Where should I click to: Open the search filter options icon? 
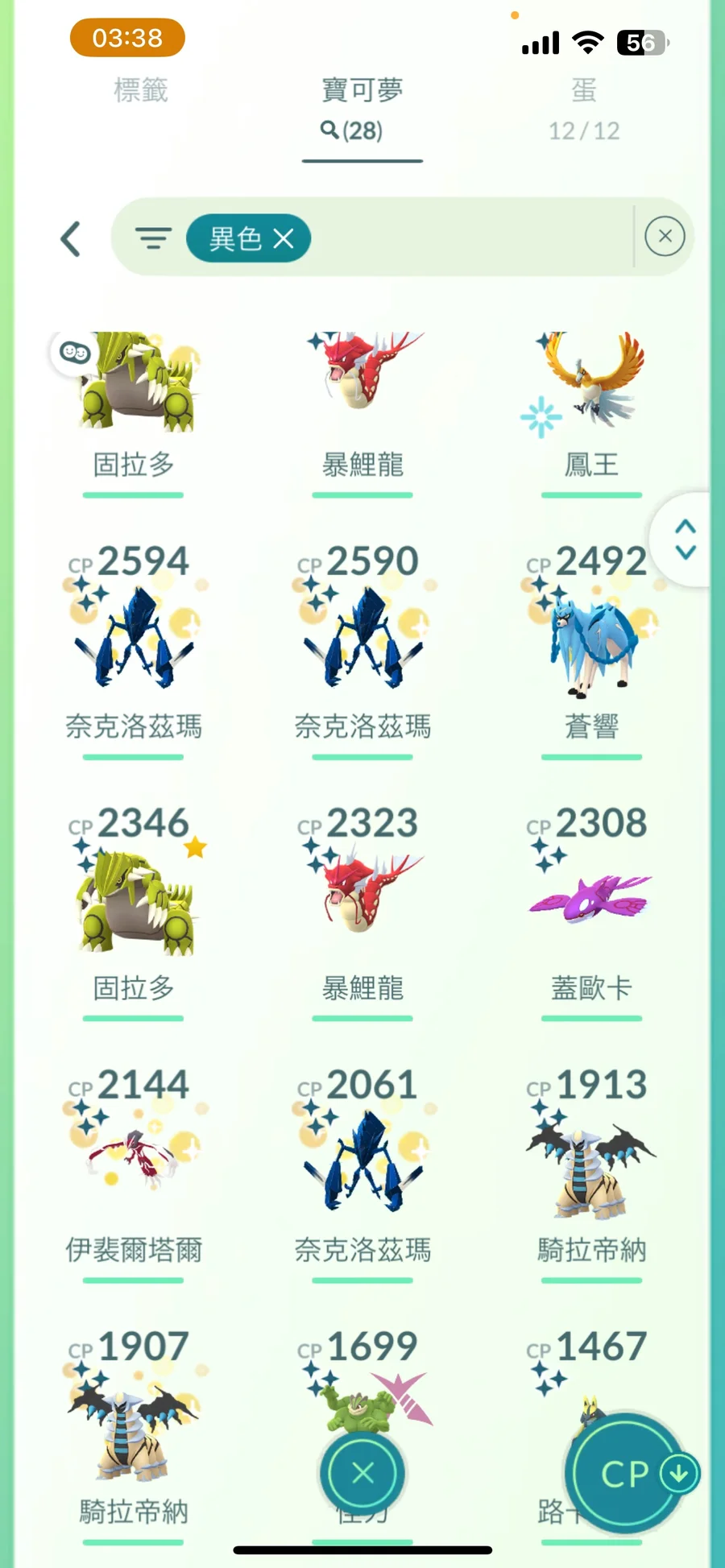click(153, 238)
